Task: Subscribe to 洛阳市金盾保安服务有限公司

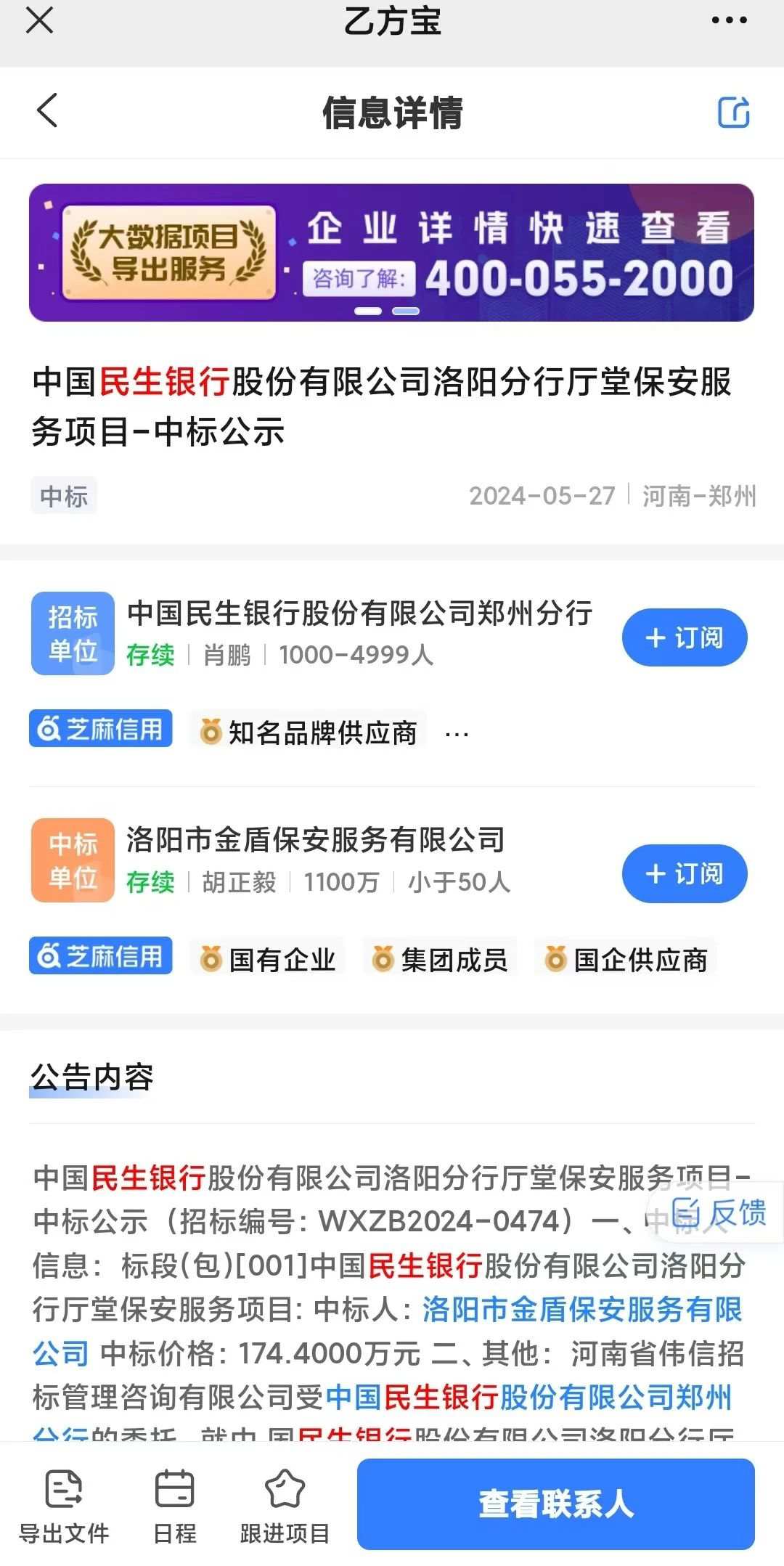Action: pyautogui.click(x=684, y=873)
